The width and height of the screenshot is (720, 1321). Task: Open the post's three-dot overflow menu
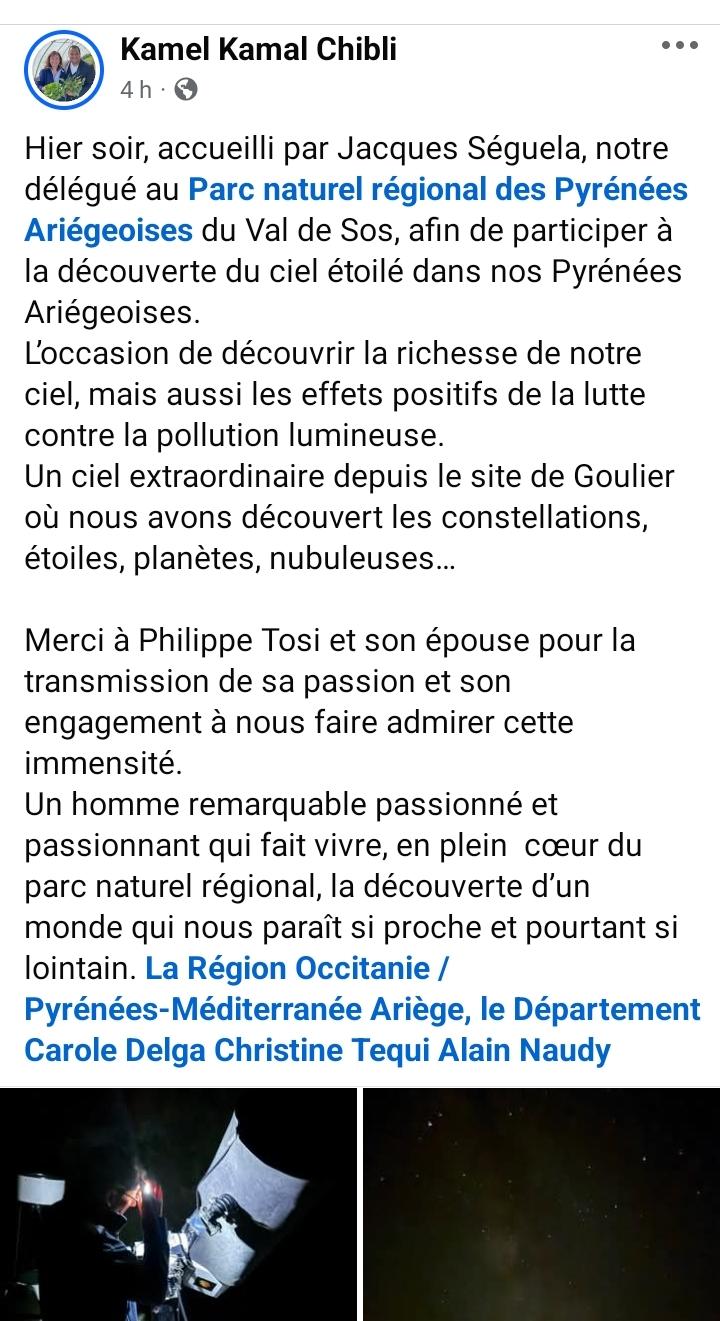[x=679, y=46]
